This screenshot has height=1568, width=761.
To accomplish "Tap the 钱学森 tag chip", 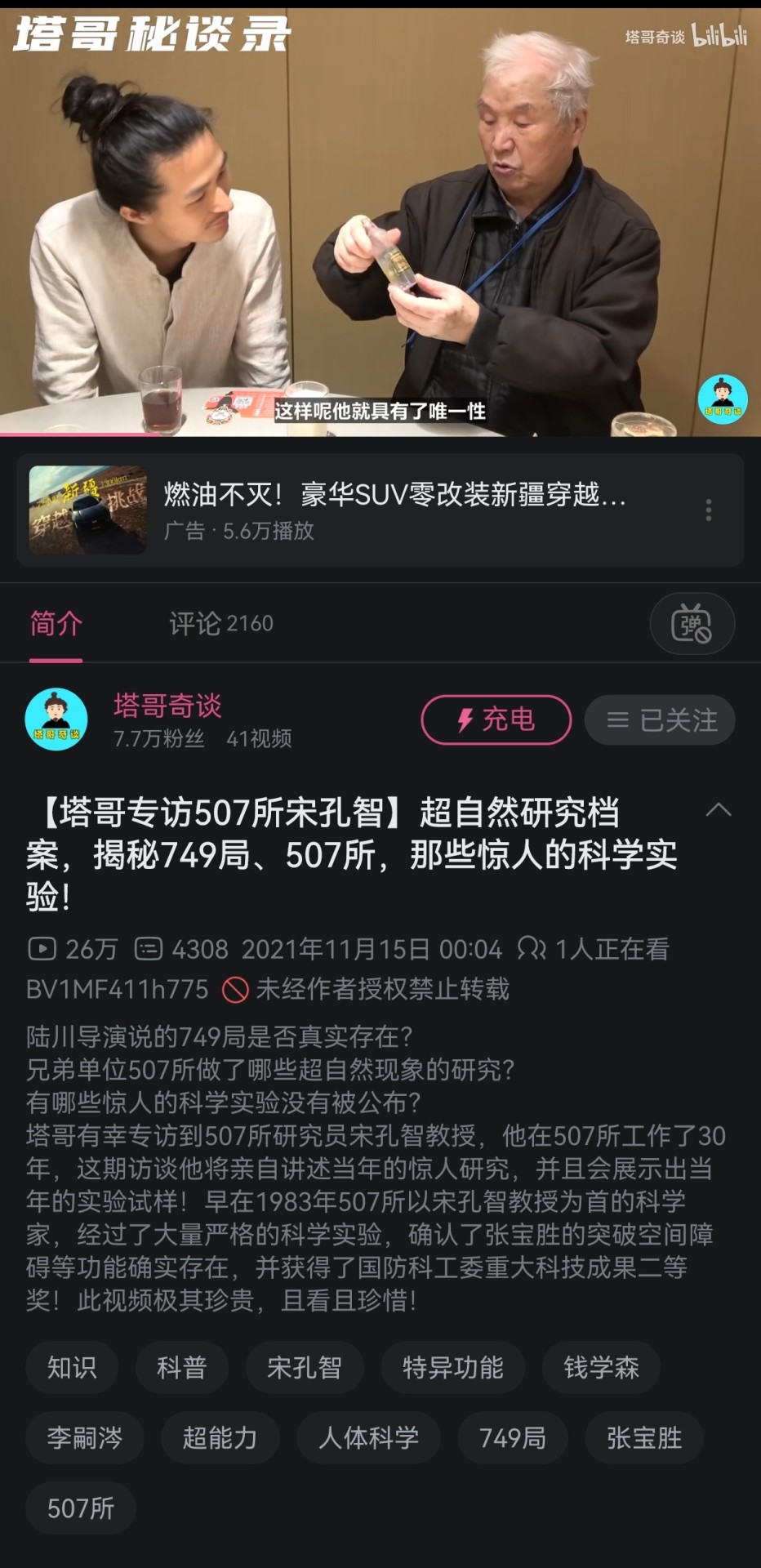I will pos(601,1367).
